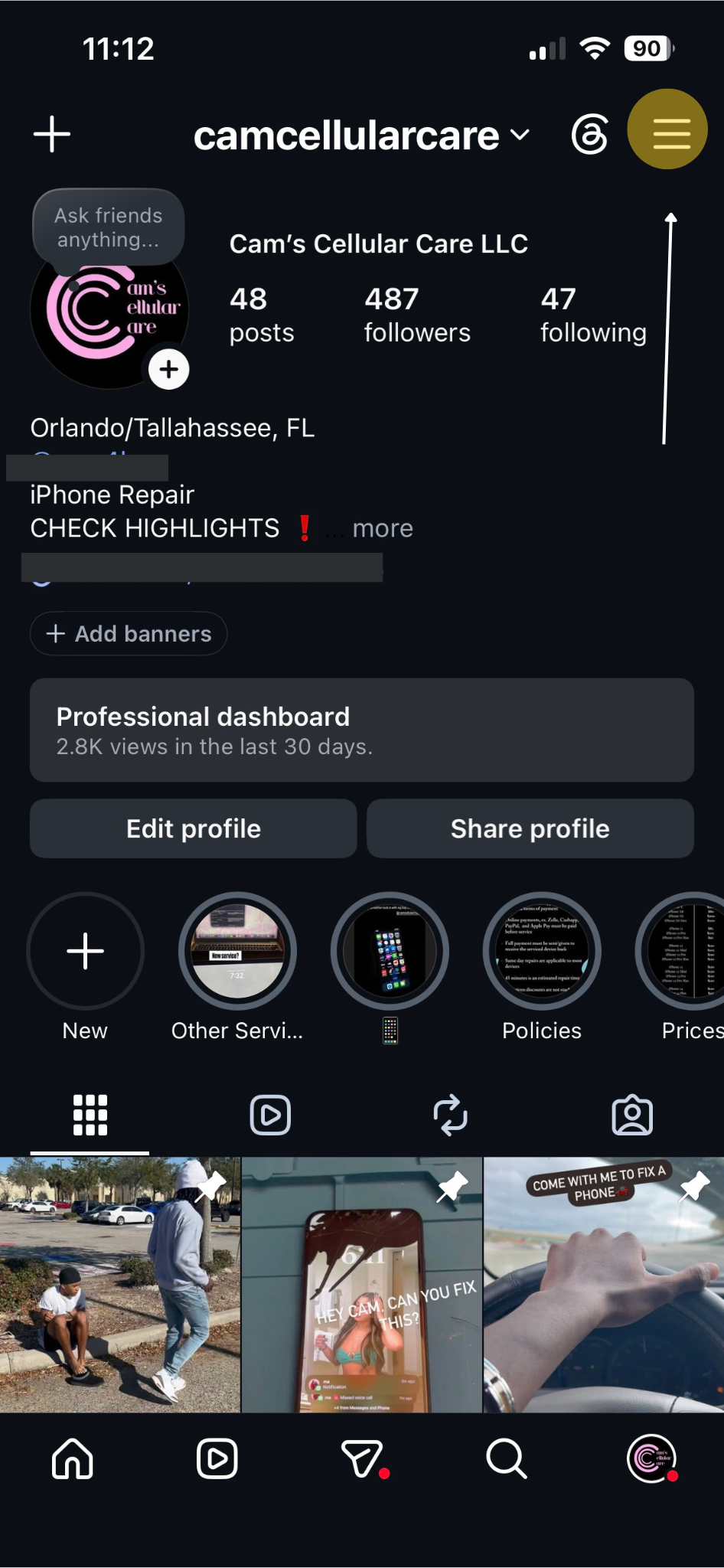Screen dimensions: 724x1568
Task: Go to the Home feed
Action: pyautogui.click(x=73, y=1459)
